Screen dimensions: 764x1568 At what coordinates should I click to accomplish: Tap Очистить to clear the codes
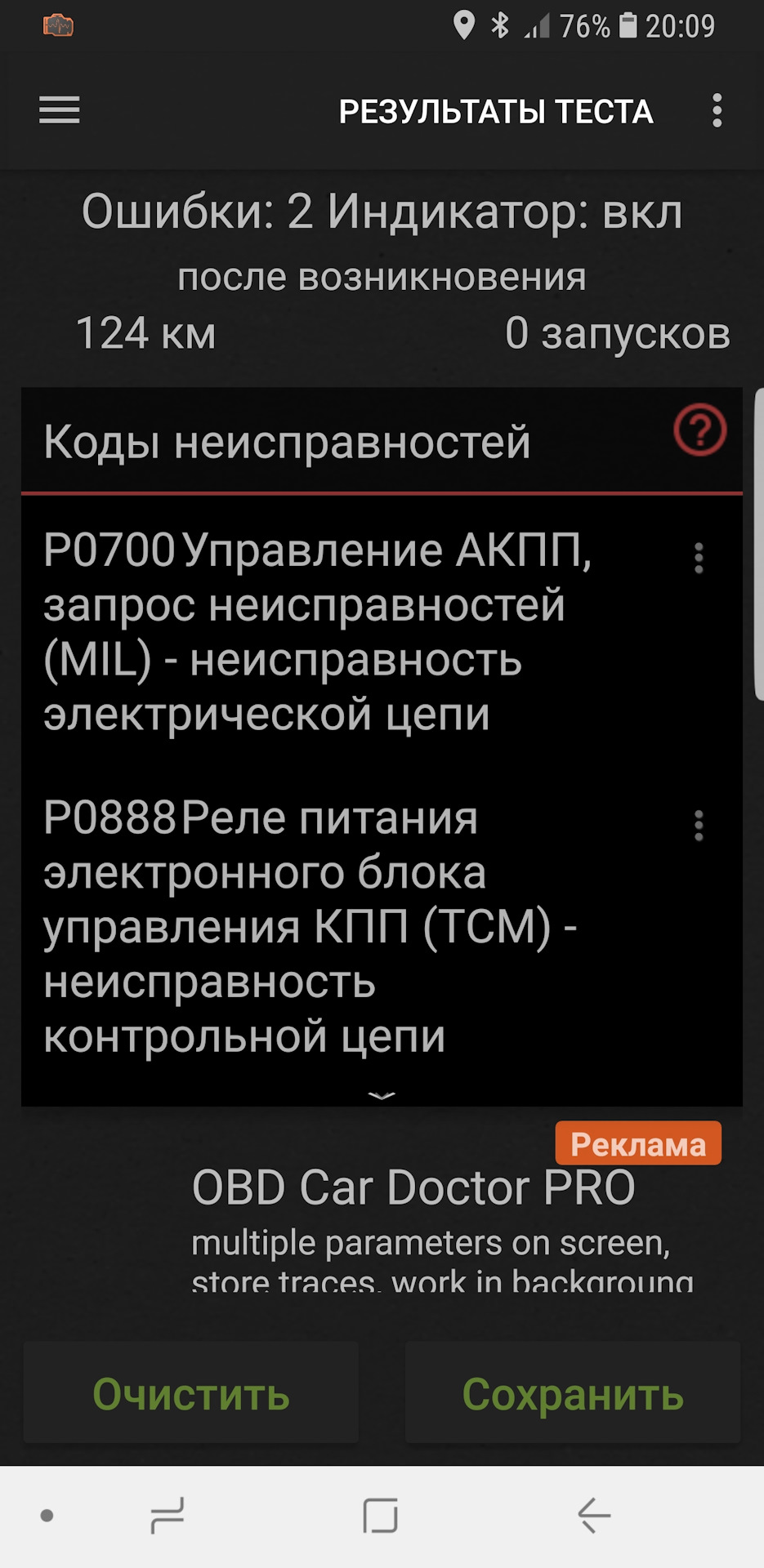[190, 1394]
